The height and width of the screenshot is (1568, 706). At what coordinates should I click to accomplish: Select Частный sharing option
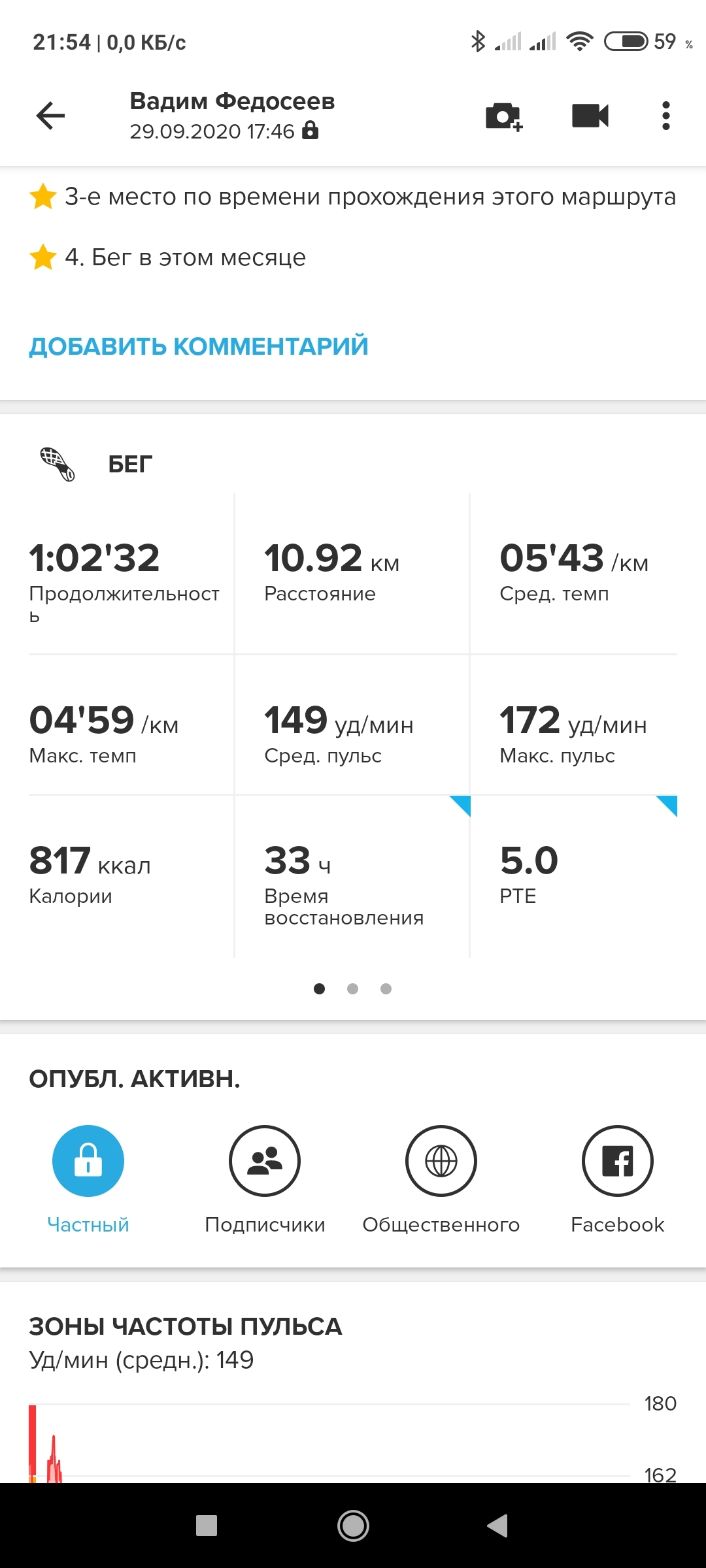click(88, 1161)
